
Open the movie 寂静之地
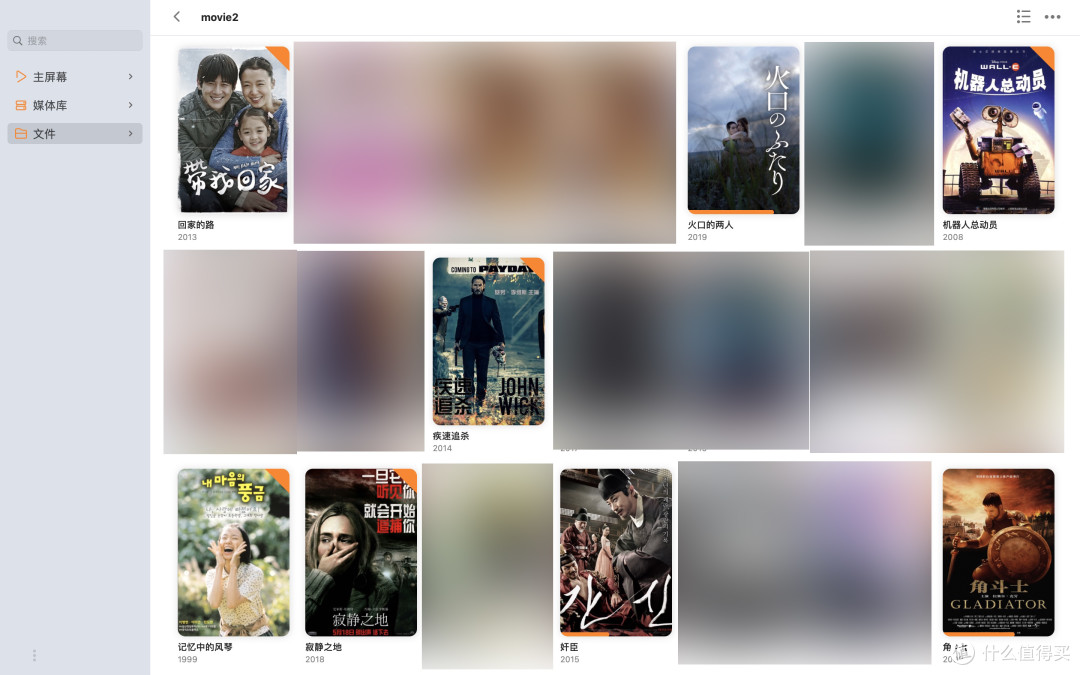click(x=360, y=552)
